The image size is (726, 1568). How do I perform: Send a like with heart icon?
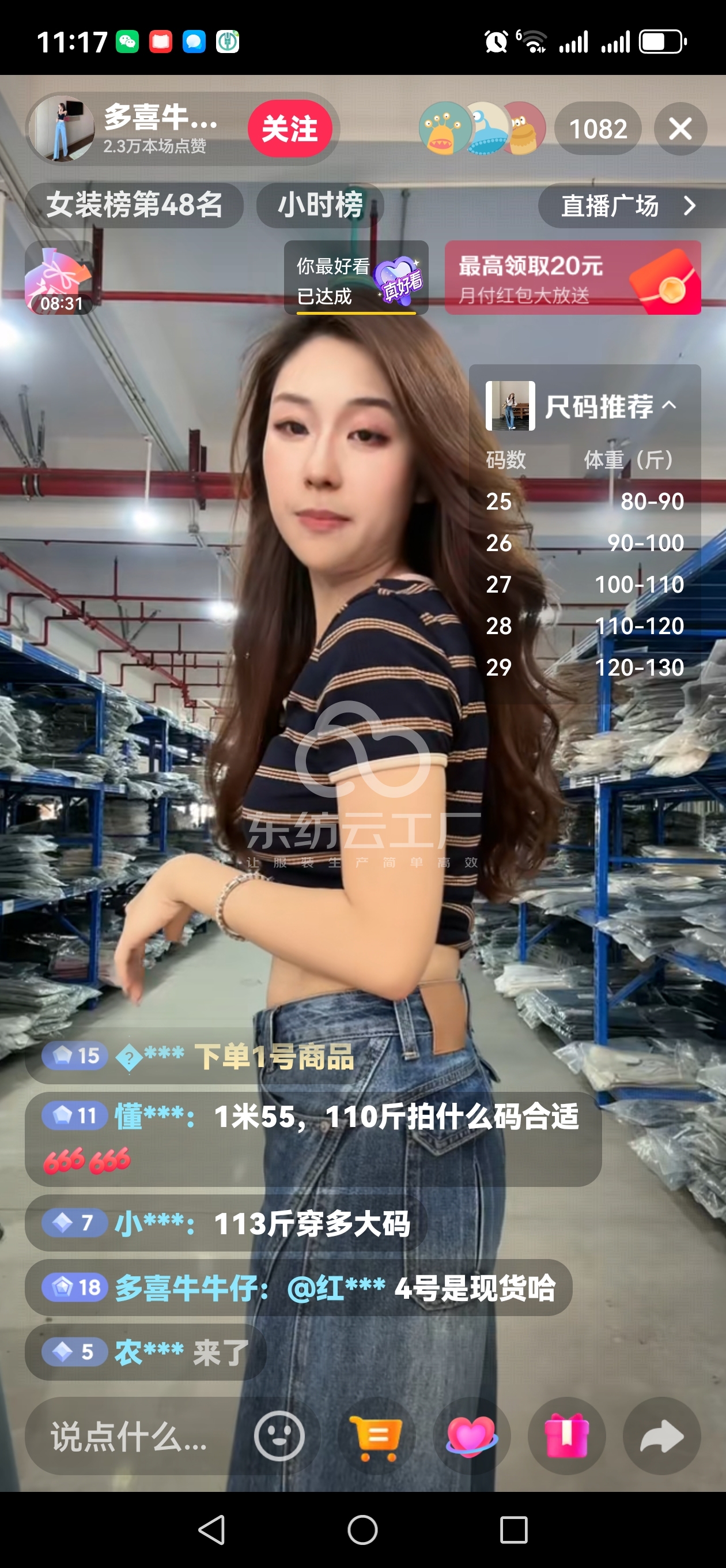coord(471,1437)
